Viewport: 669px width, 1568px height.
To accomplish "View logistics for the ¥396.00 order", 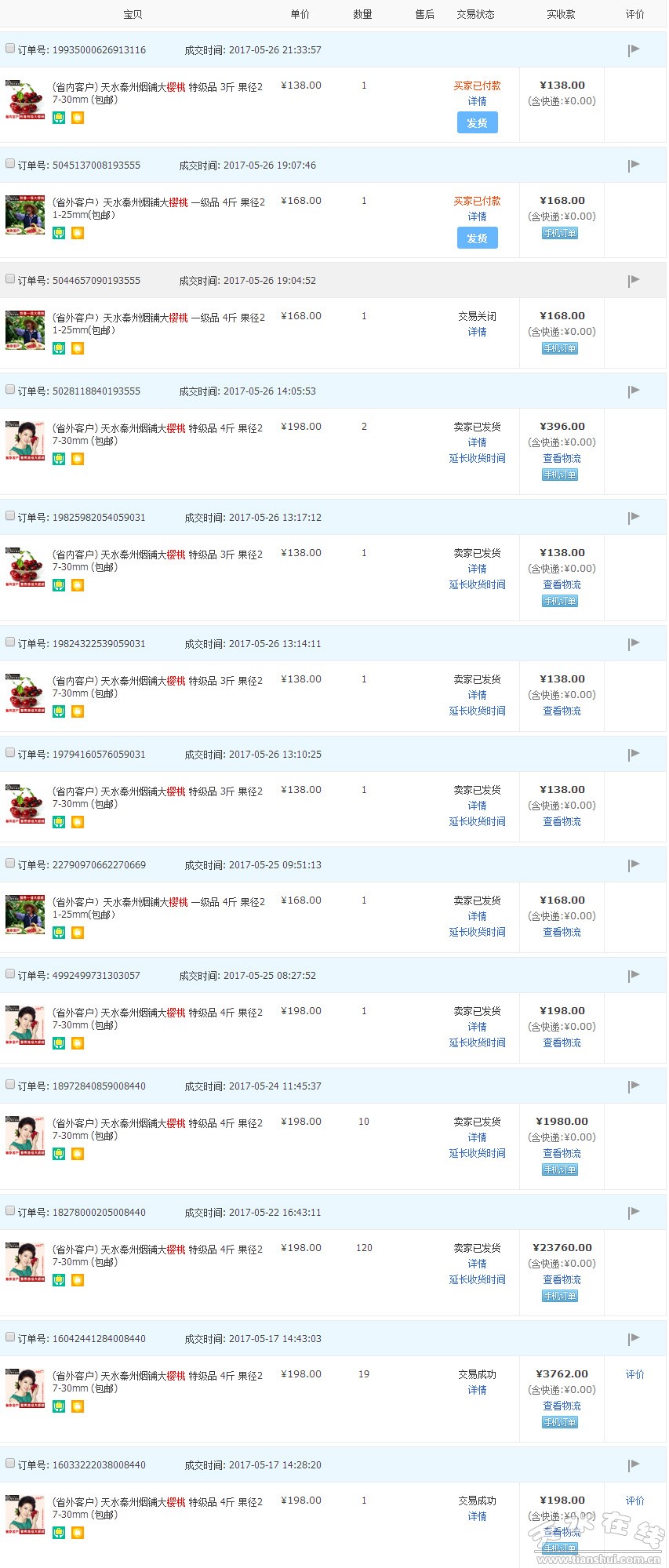I will tap(562, 459).
